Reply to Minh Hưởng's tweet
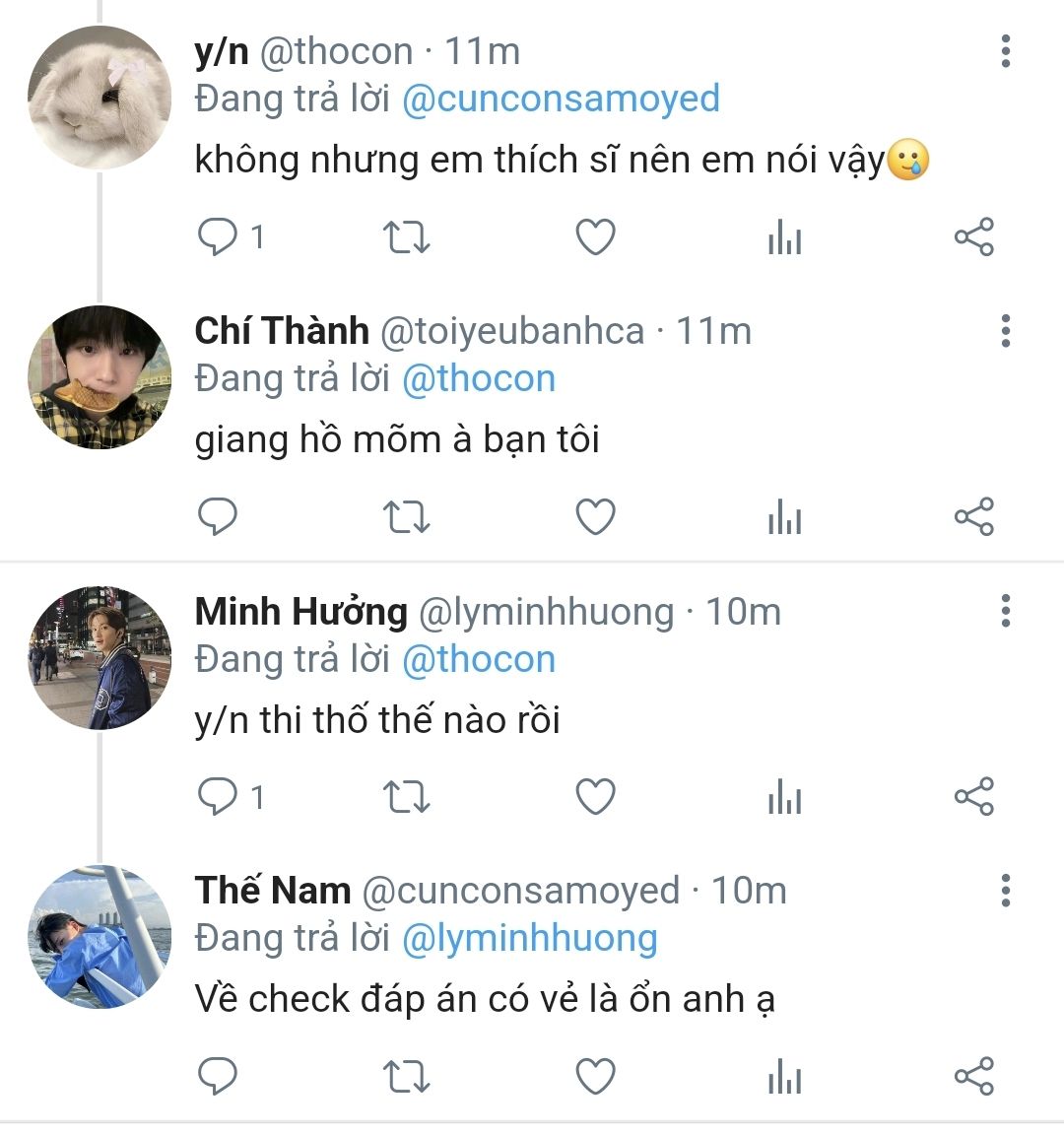Screen dimensions: 1064x1134 click(218, 797)
